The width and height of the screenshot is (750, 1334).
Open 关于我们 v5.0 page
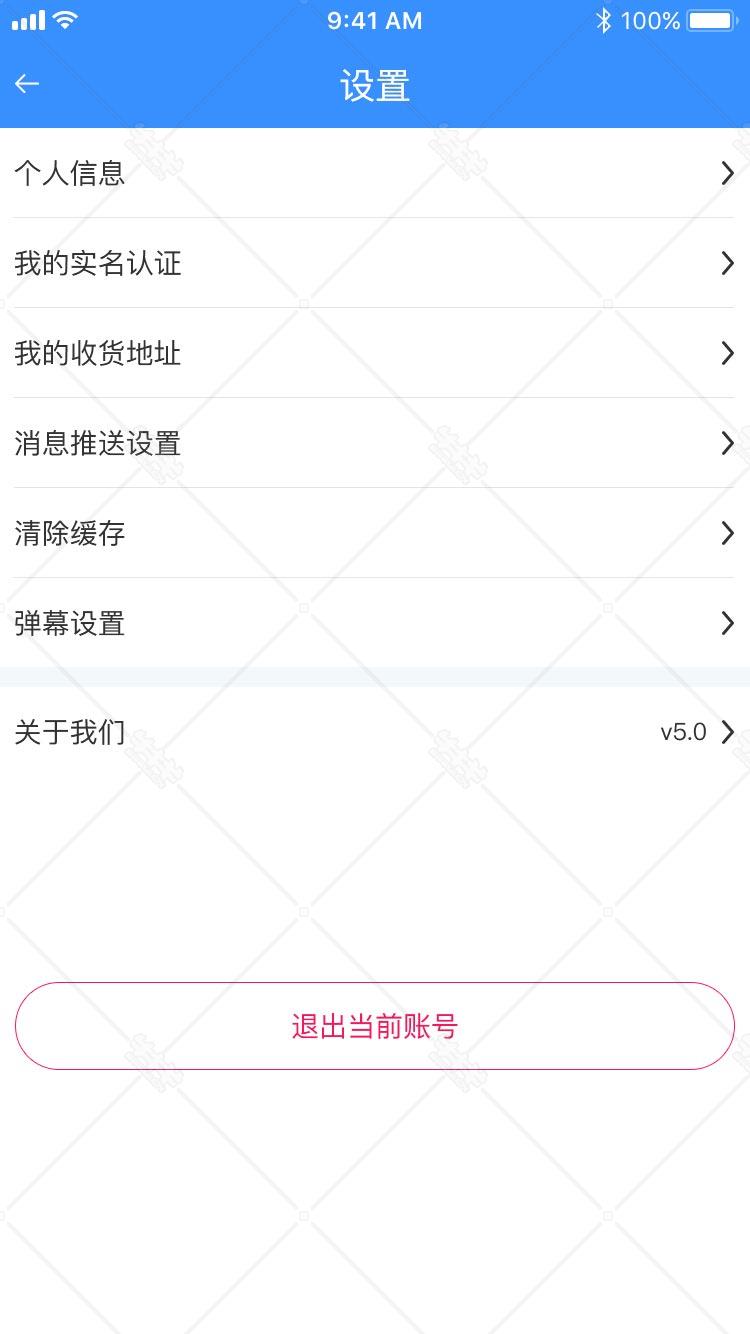point(375,732)
